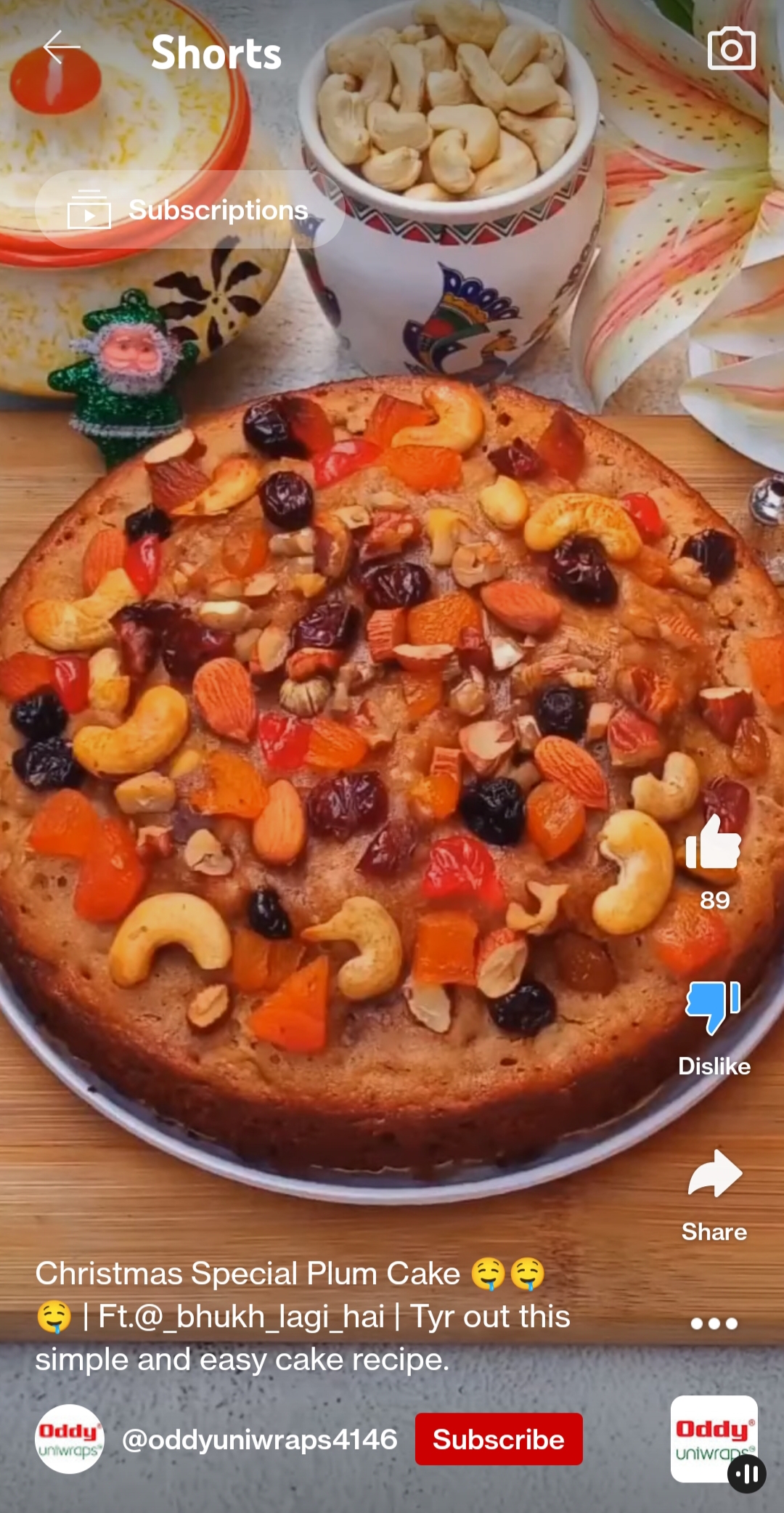784x1513 pixels.
Task: Open the Subscriptions feed chip
Action: (189, 210)
